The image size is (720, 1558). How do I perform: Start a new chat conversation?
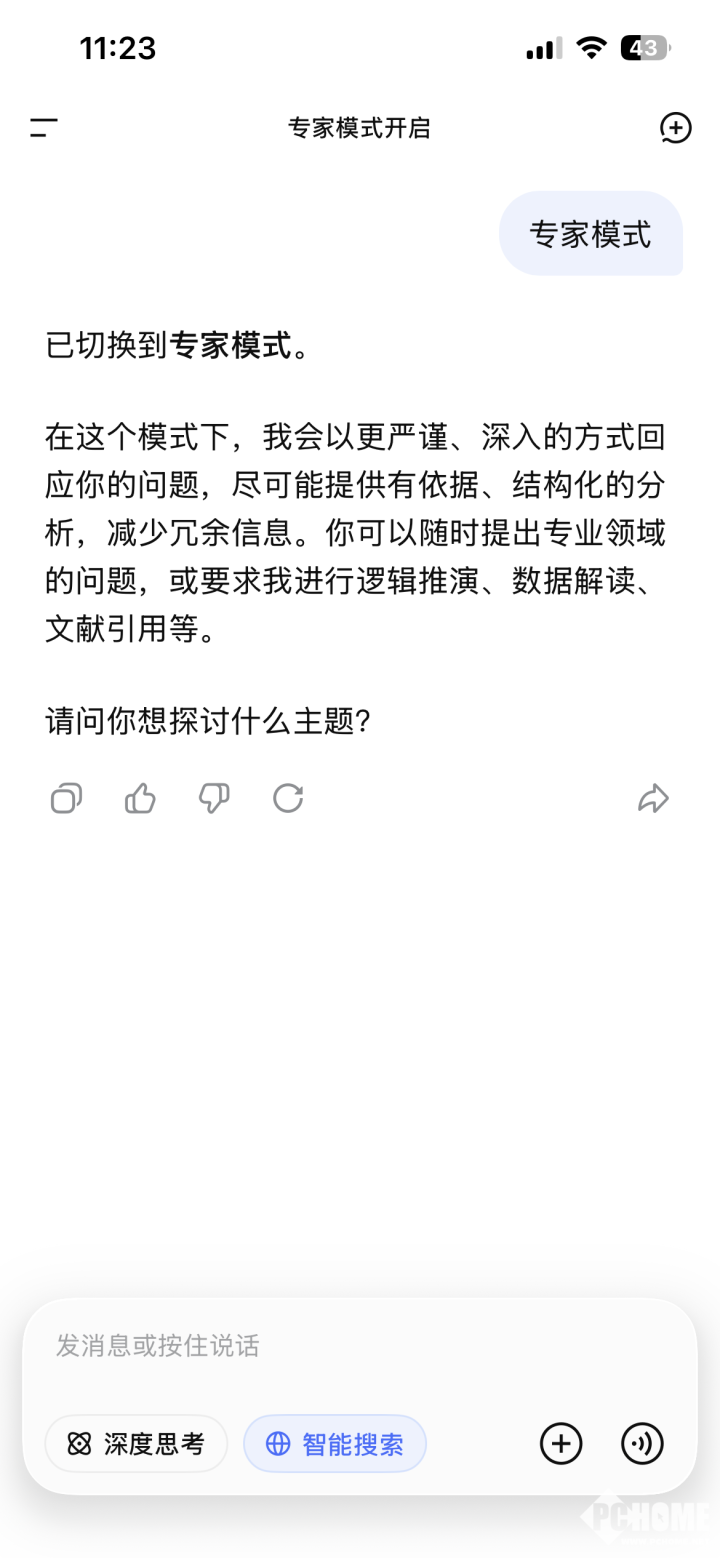coord(676,128)
